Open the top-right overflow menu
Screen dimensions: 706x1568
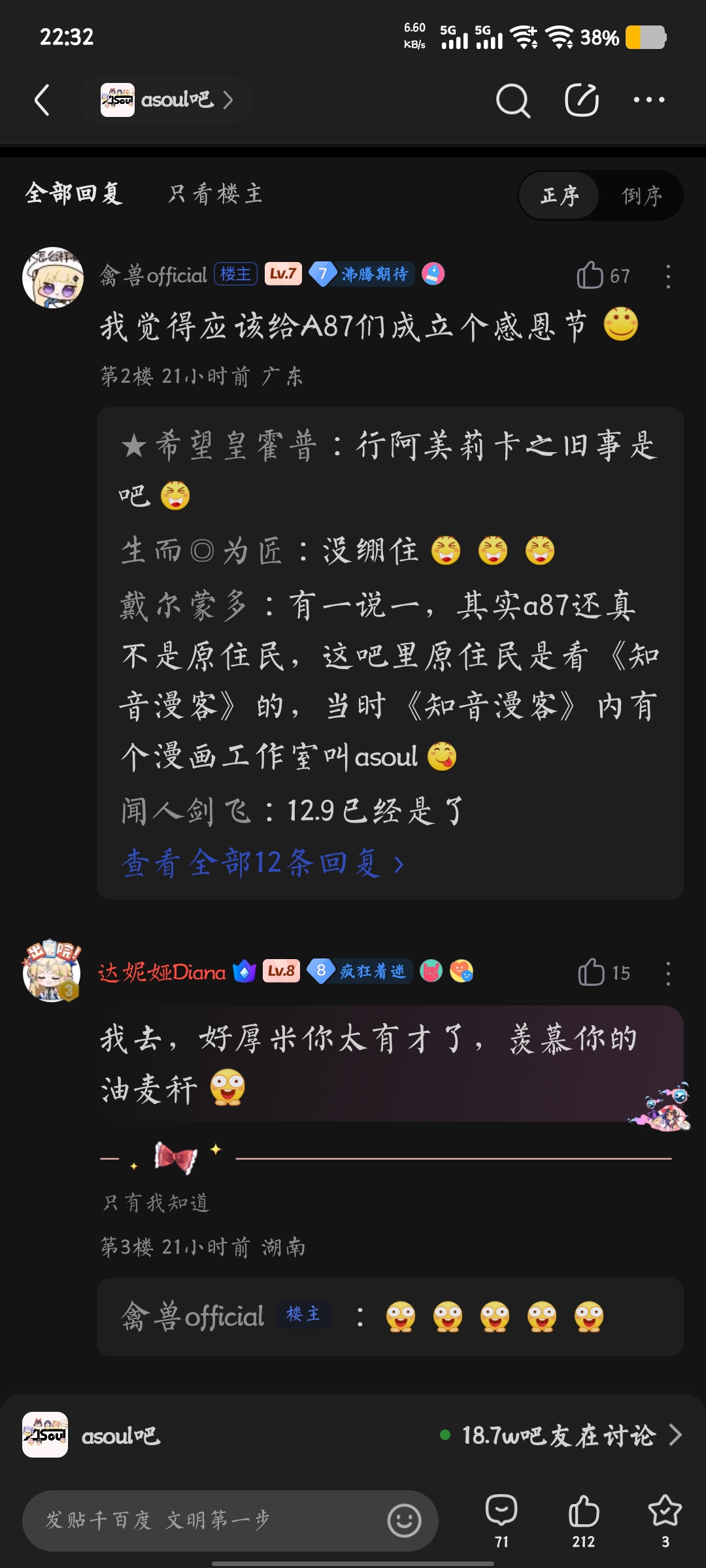(648, 100)
